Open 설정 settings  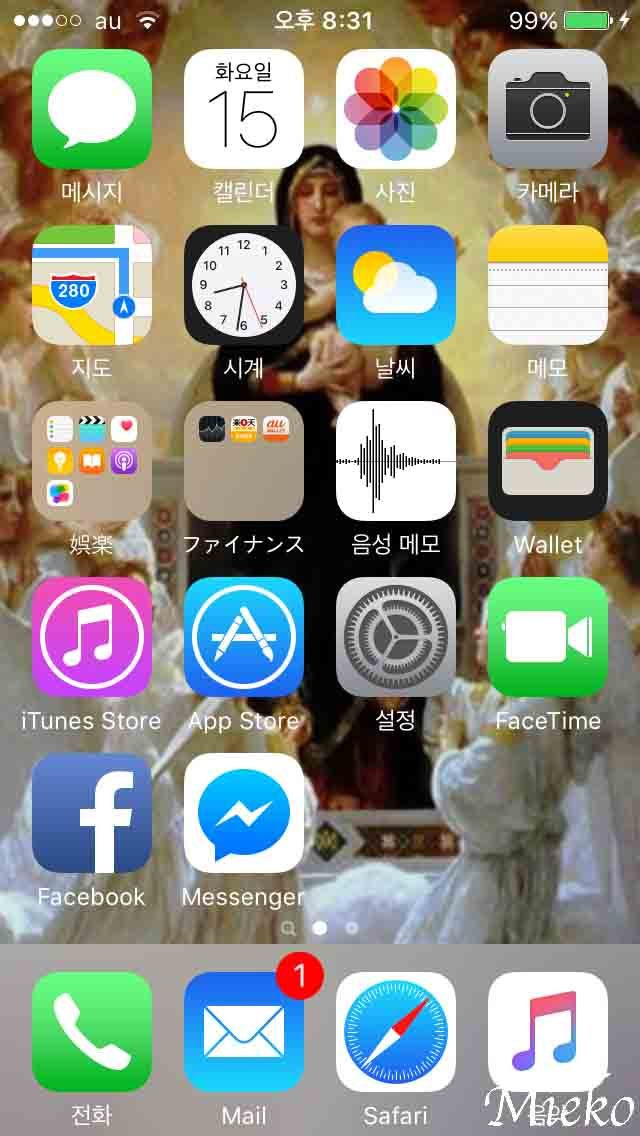[x=396, y=637]
